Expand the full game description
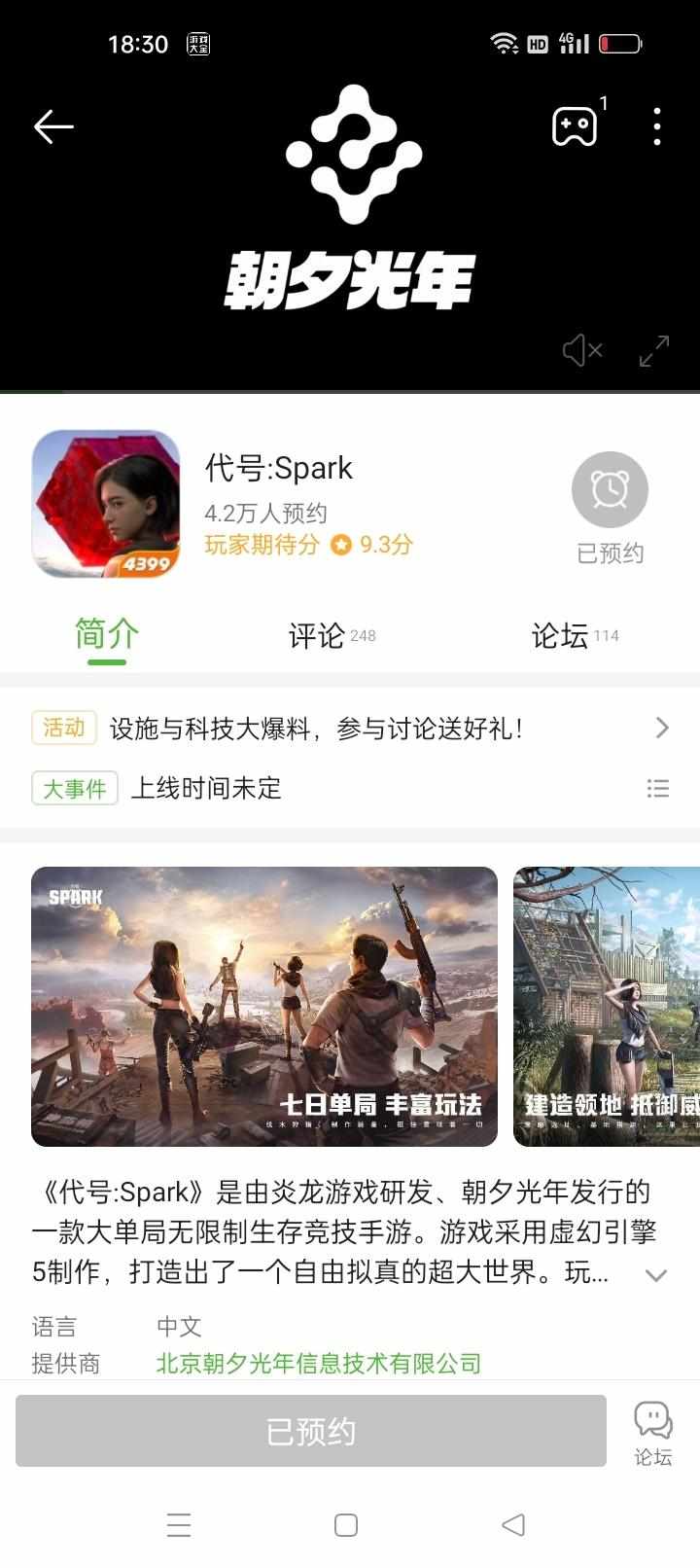This screenshot has width=700, height=1568. pyautogui.click(x=656, y=1274)
